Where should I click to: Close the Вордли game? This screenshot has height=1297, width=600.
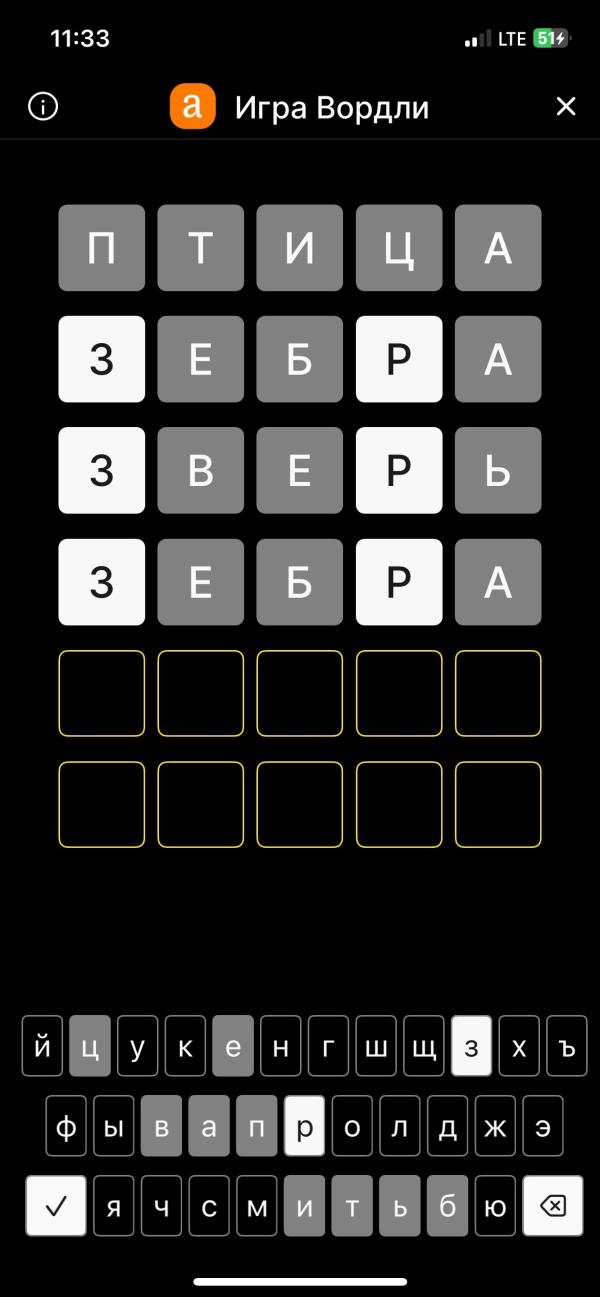point(566,107)
